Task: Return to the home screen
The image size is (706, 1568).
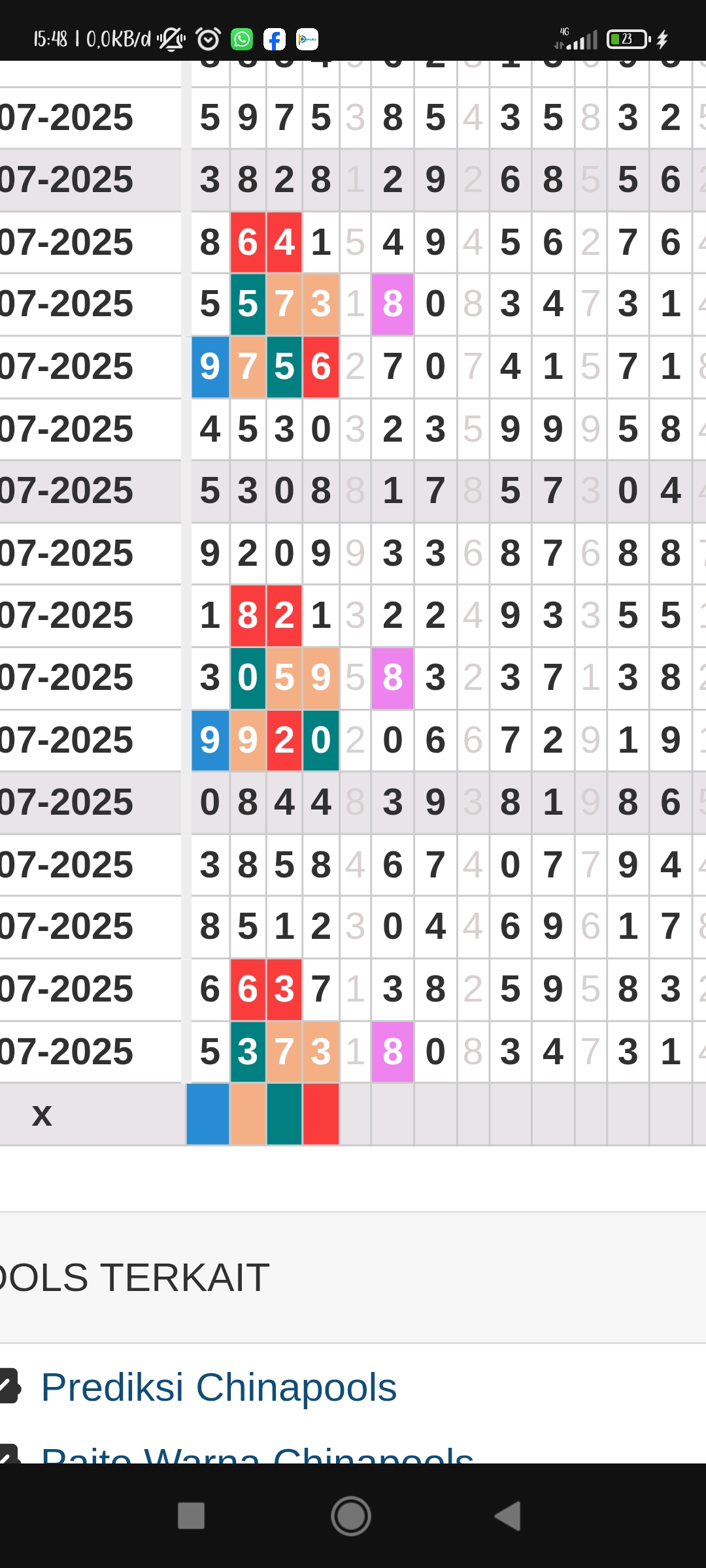Action: [x=351, y=1516]
